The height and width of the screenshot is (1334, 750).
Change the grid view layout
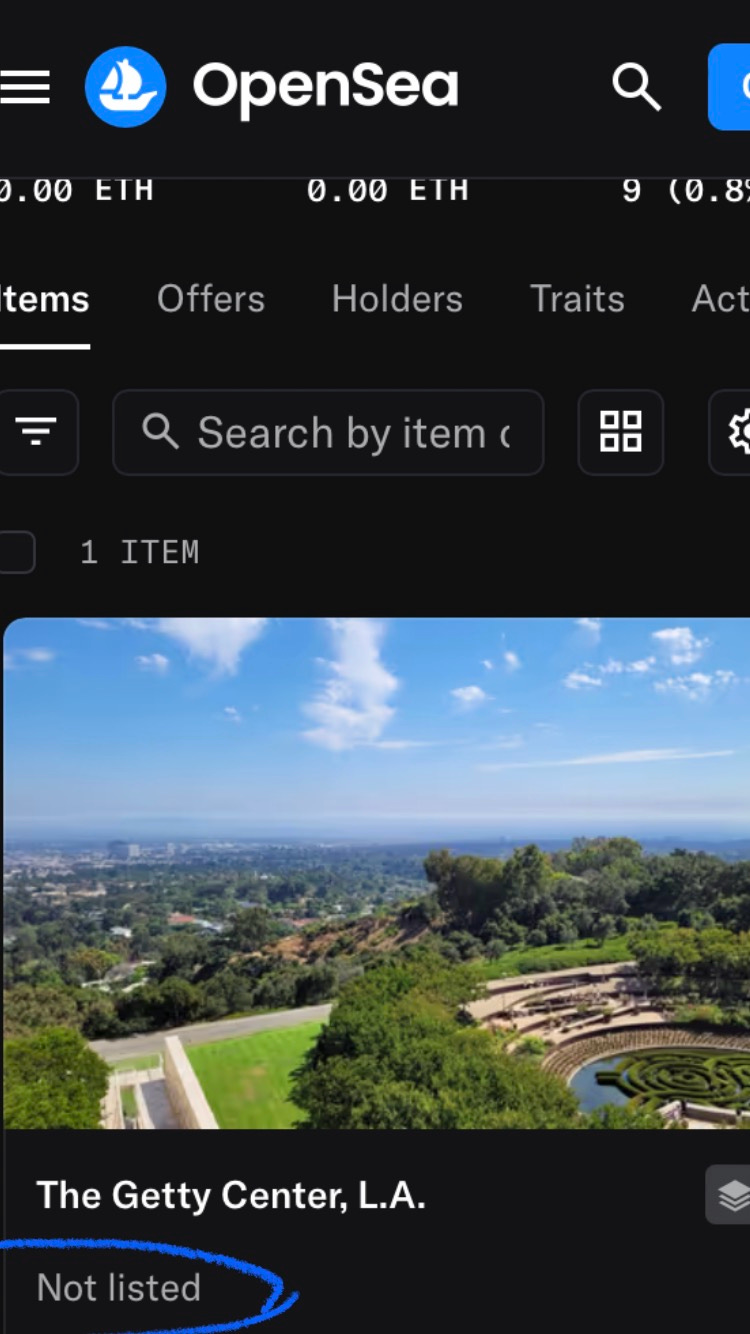(621, 432)
